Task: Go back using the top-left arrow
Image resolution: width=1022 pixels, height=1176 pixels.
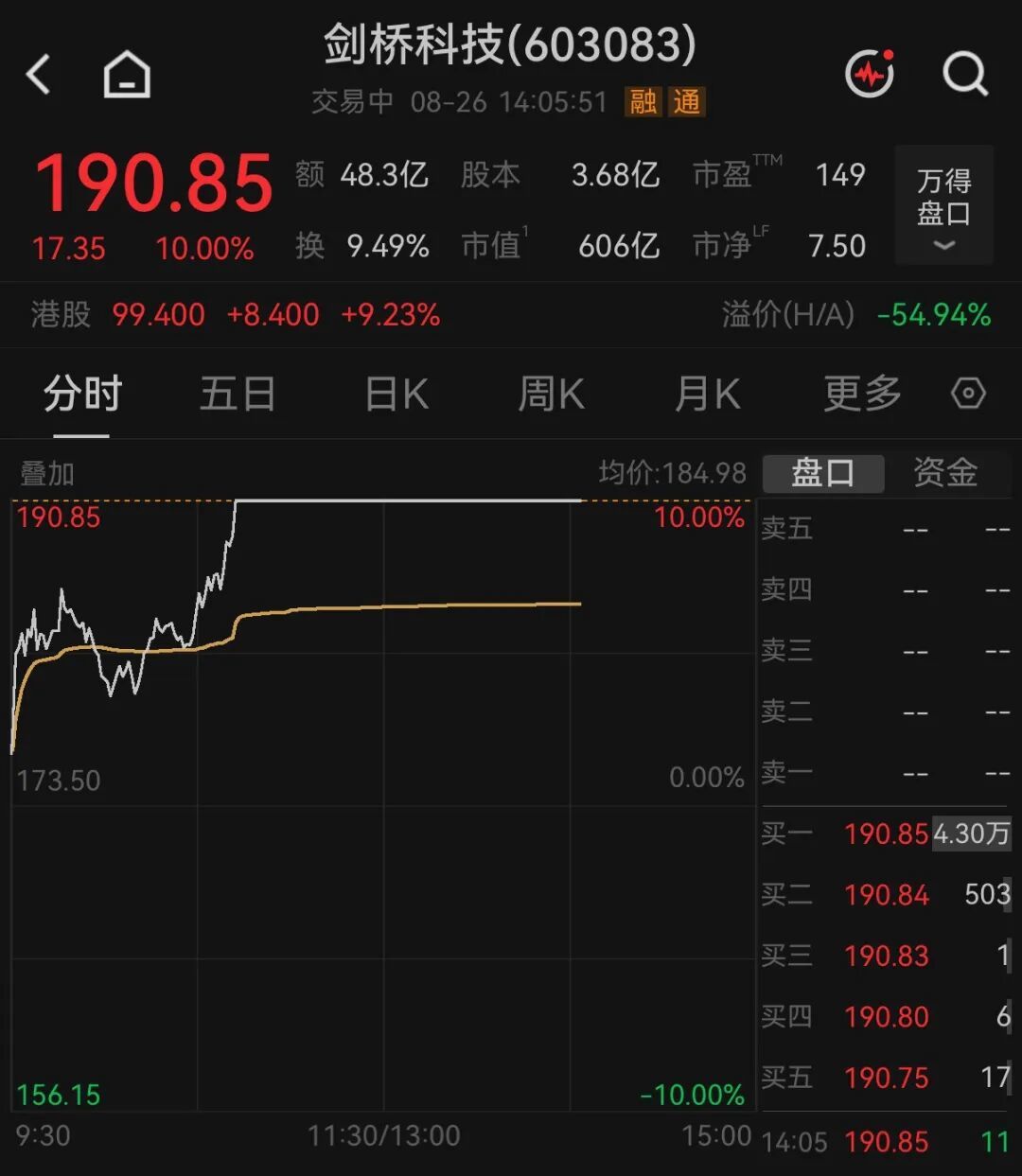Action: 38,74
